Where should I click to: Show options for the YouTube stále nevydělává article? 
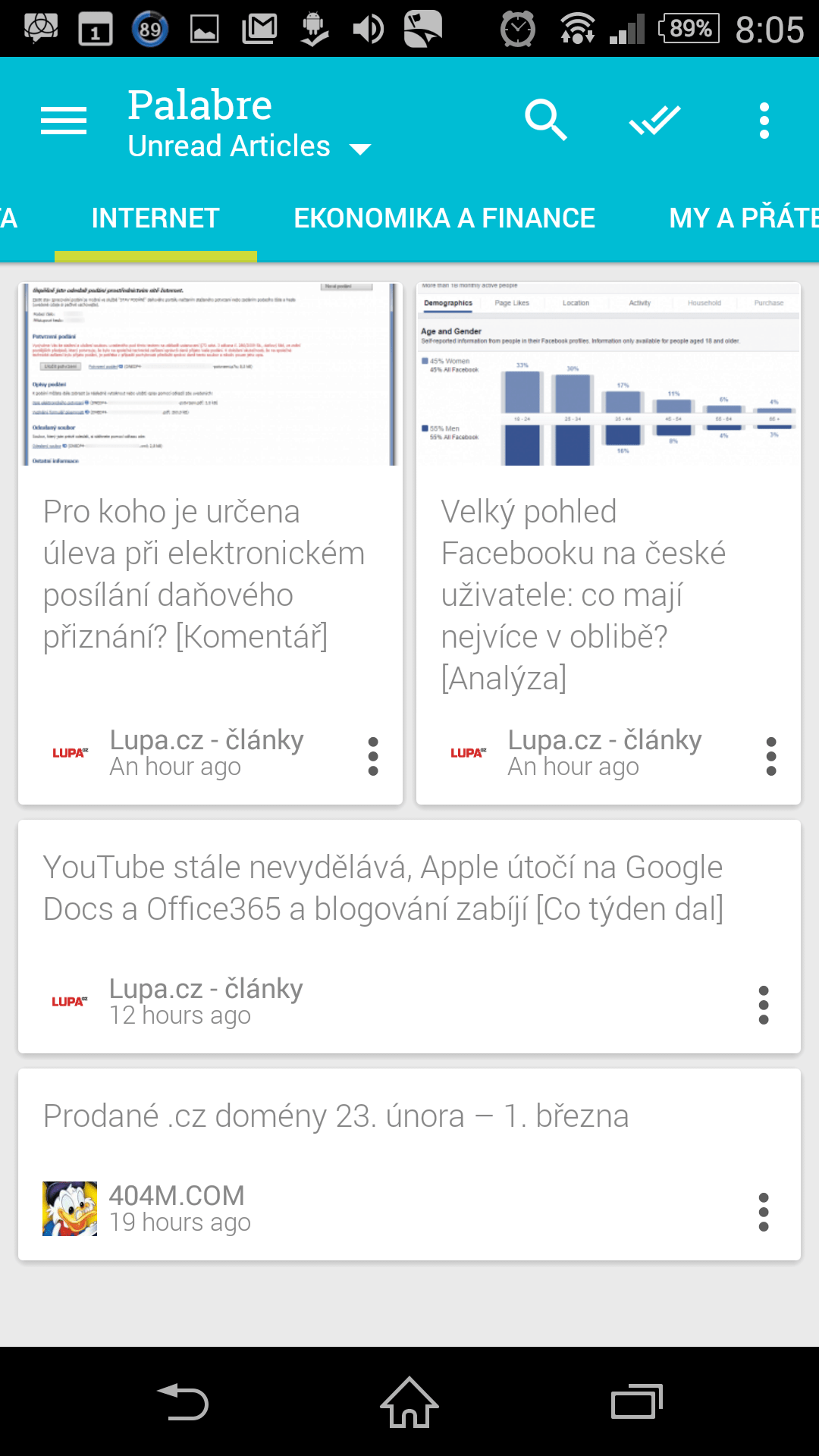click(764, 1005)
